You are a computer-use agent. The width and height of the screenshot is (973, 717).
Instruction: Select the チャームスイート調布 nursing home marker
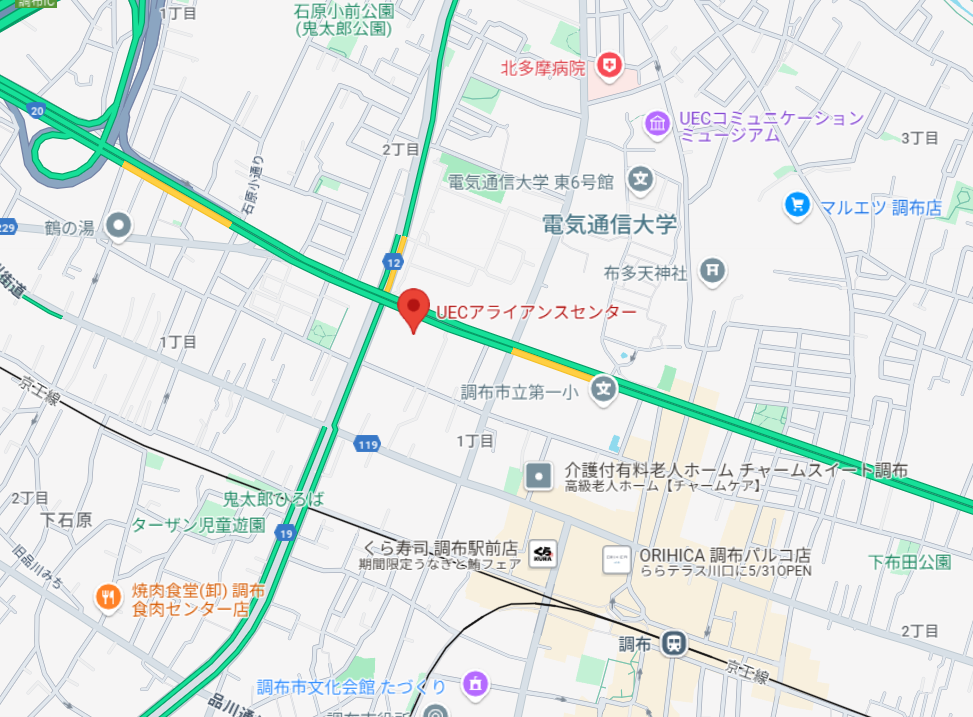tap(539, 476)
